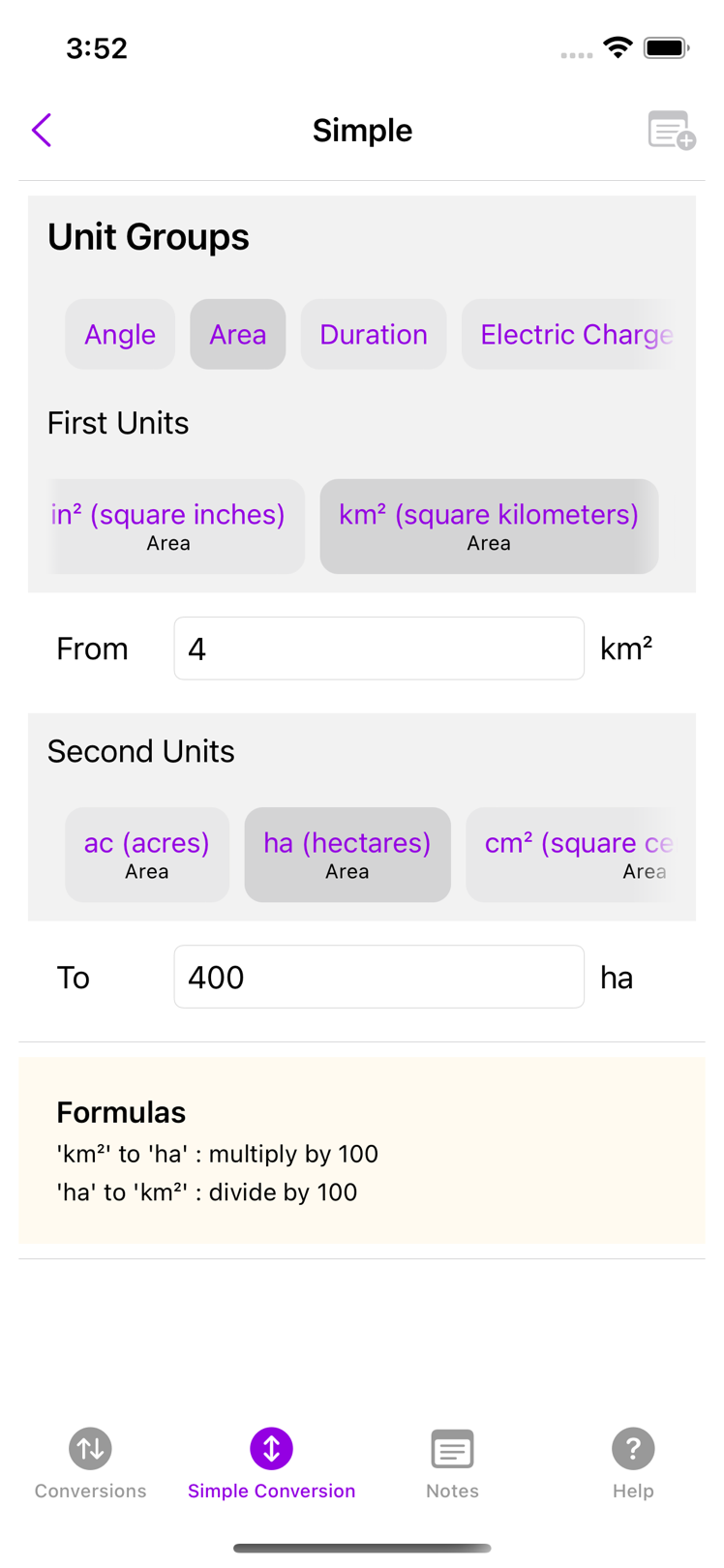Edit the To value field

click(378, 977)
